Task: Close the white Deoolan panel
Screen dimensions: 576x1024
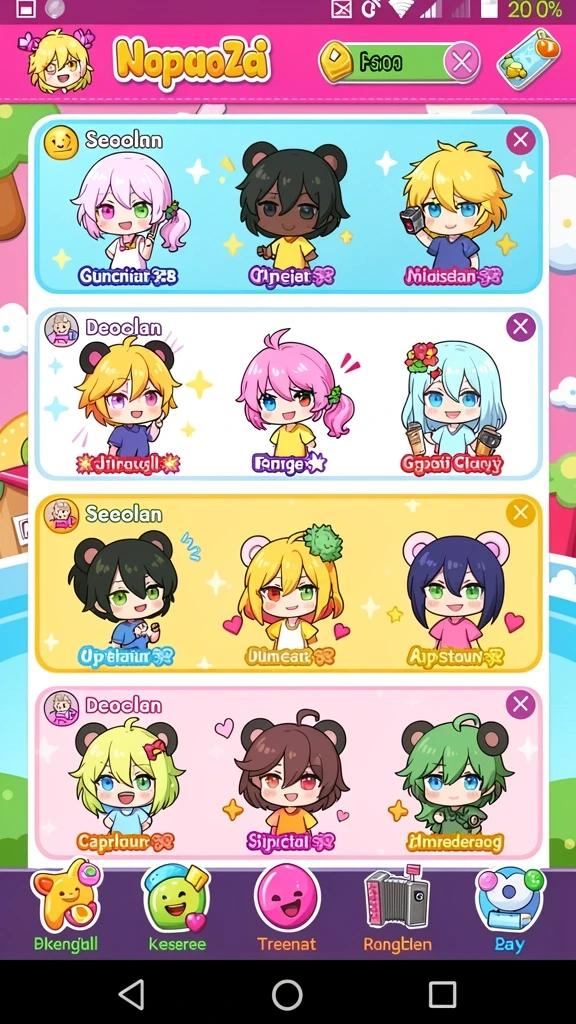Action: 520,327
